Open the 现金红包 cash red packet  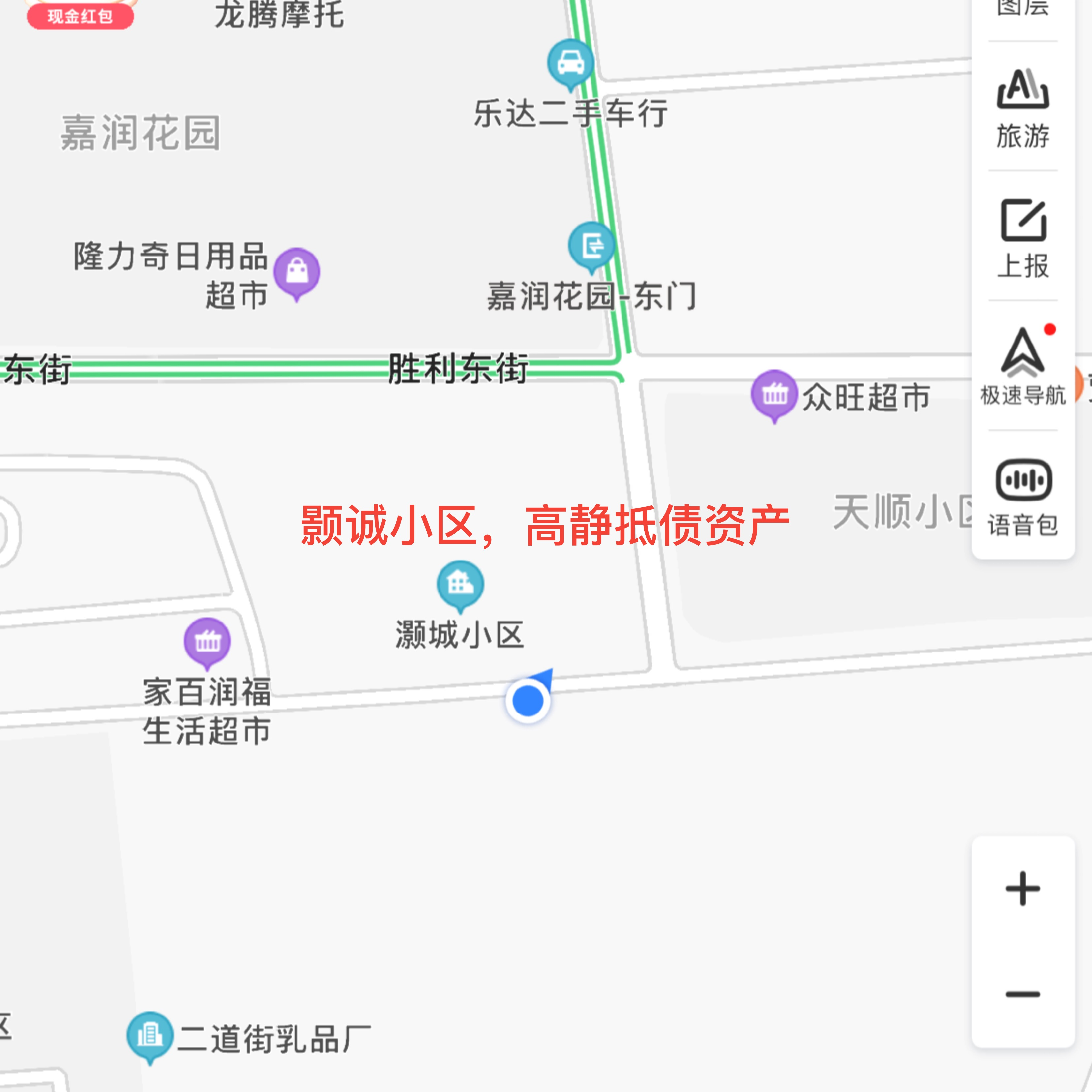[x=80, y=15]
